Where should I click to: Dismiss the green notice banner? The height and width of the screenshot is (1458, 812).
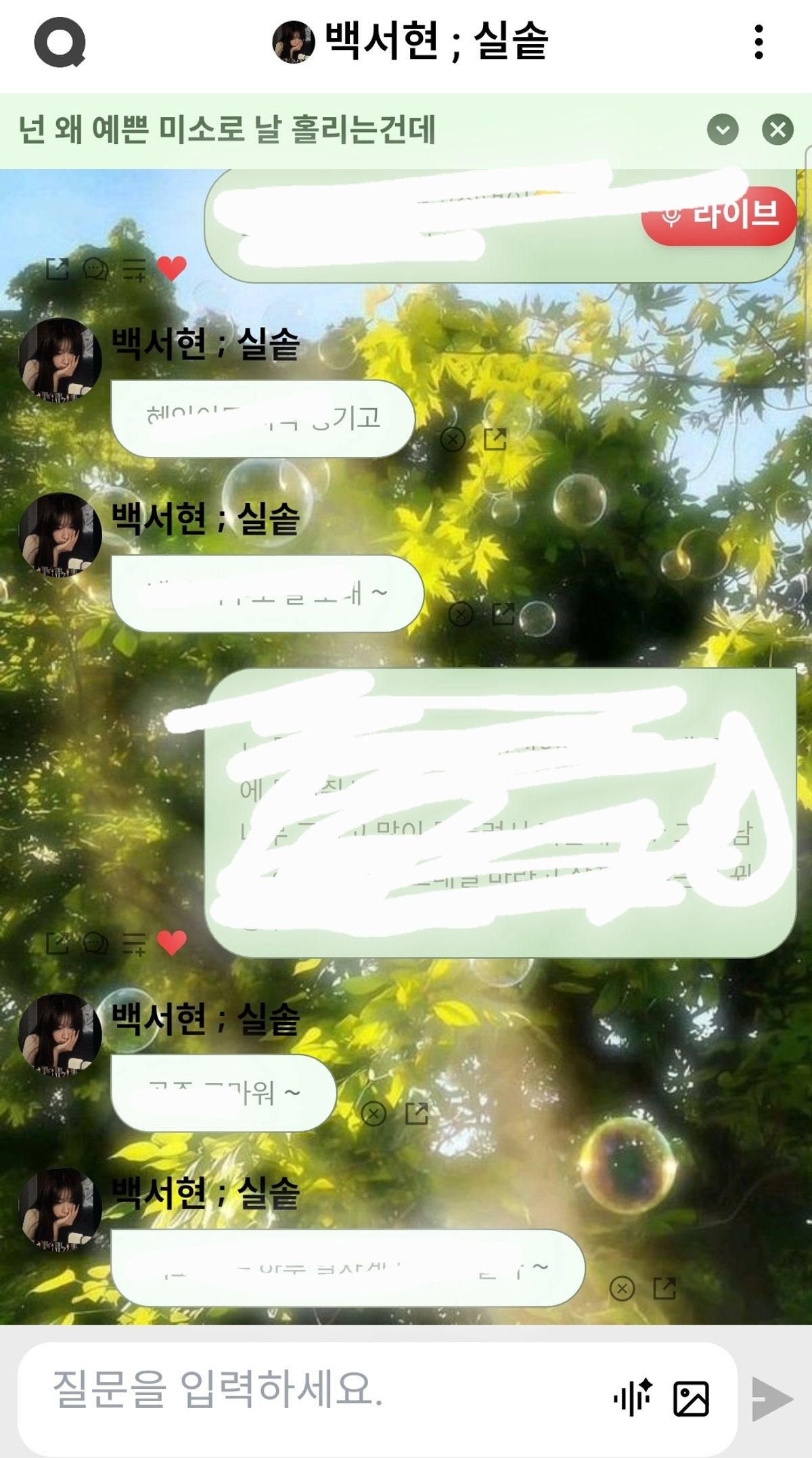click(x=777, y=129)
